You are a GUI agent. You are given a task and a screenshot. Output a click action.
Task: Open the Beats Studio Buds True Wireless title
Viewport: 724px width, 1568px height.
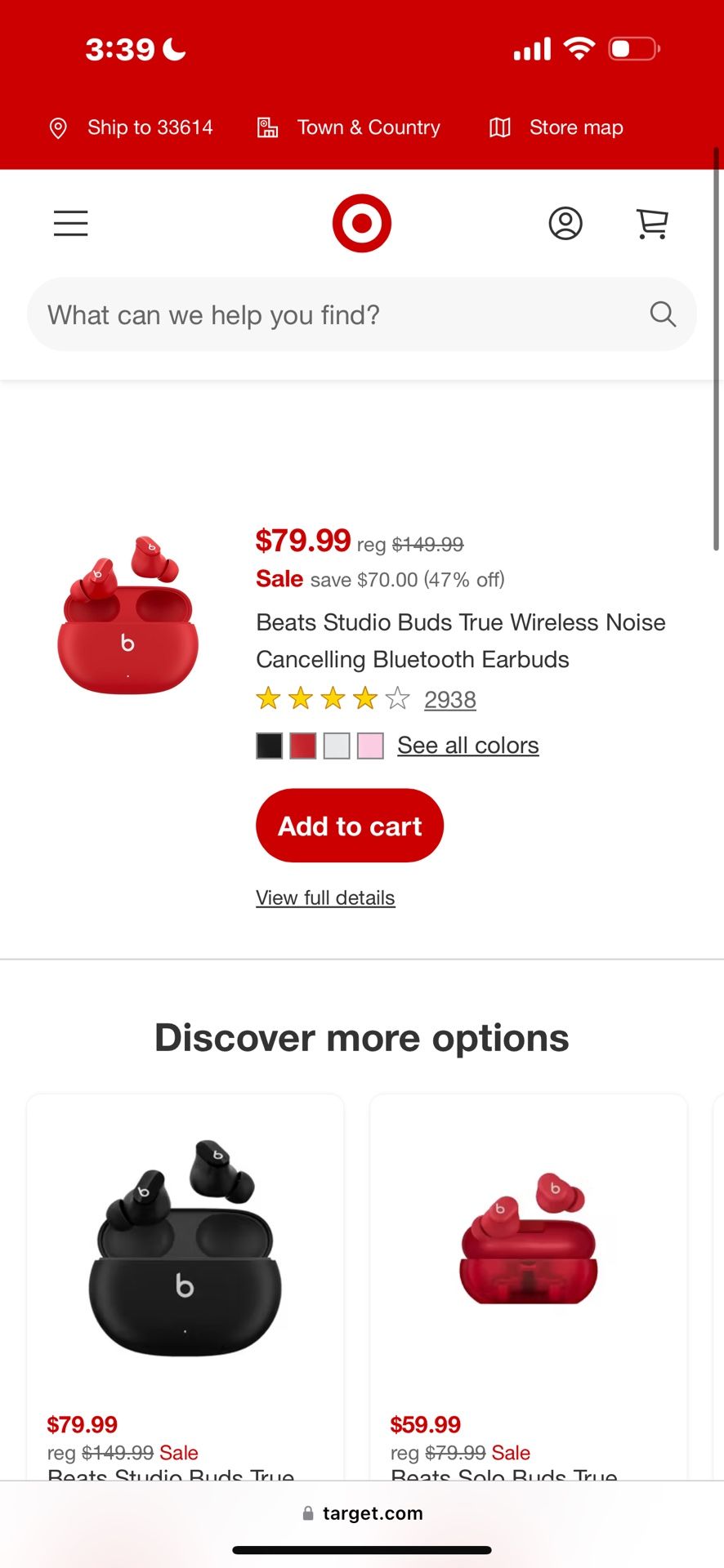click(x=460, y=640)
